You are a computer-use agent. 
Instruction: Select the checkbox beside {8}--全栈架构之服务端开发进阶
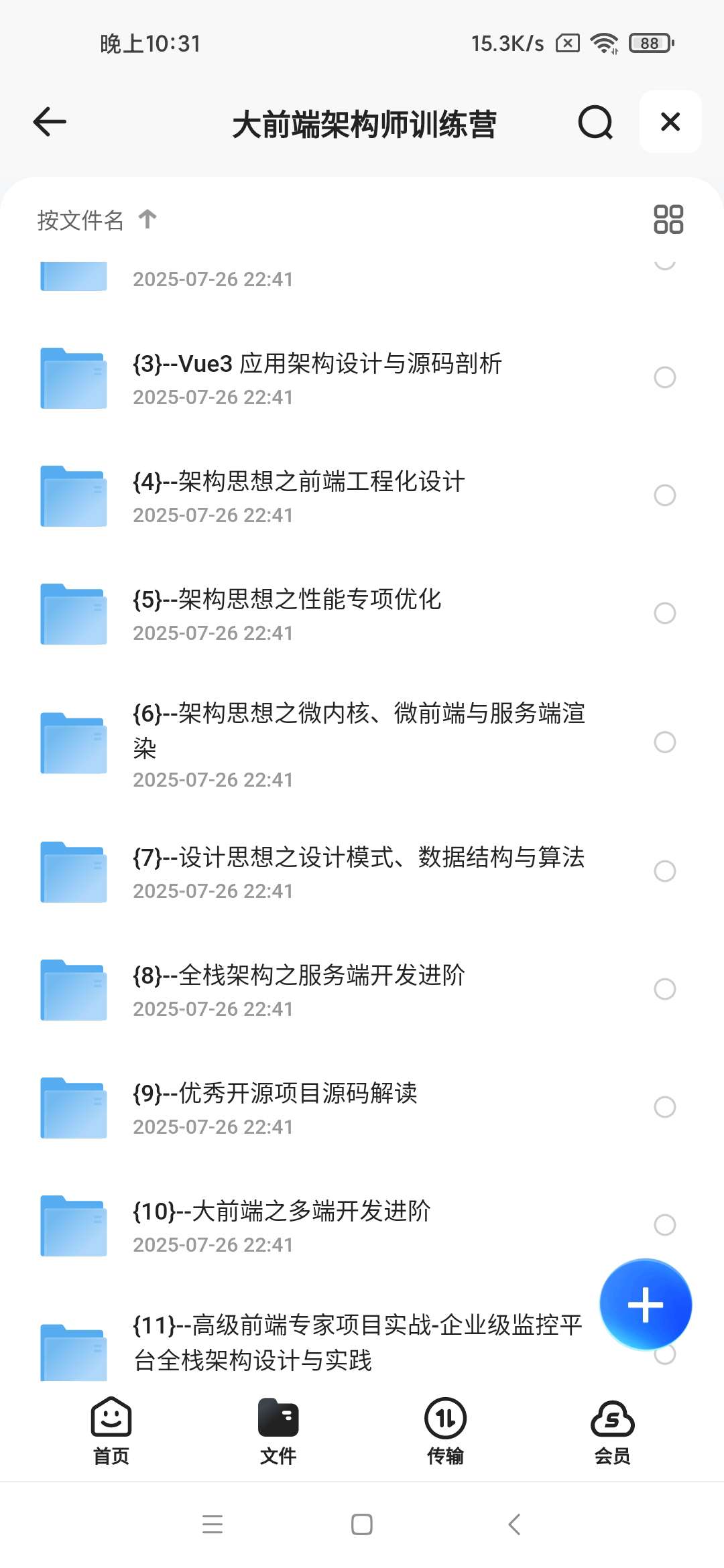click(665, 988)
